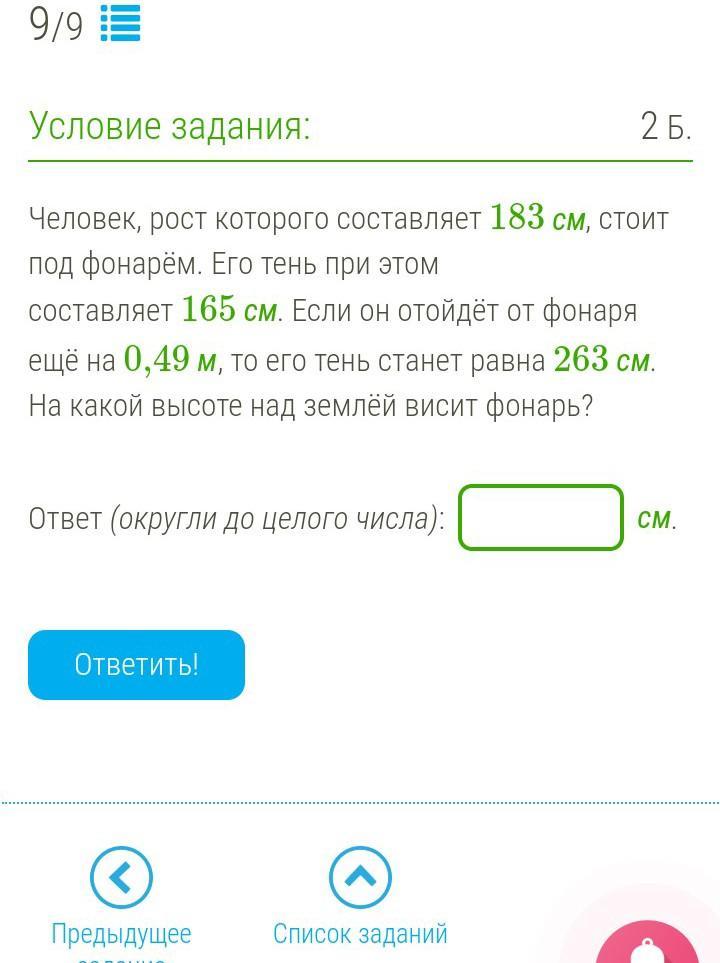The height and width of the screenshot is (963, 720).
Task: Tap the answer input field
Action: (x=541, y=517)
